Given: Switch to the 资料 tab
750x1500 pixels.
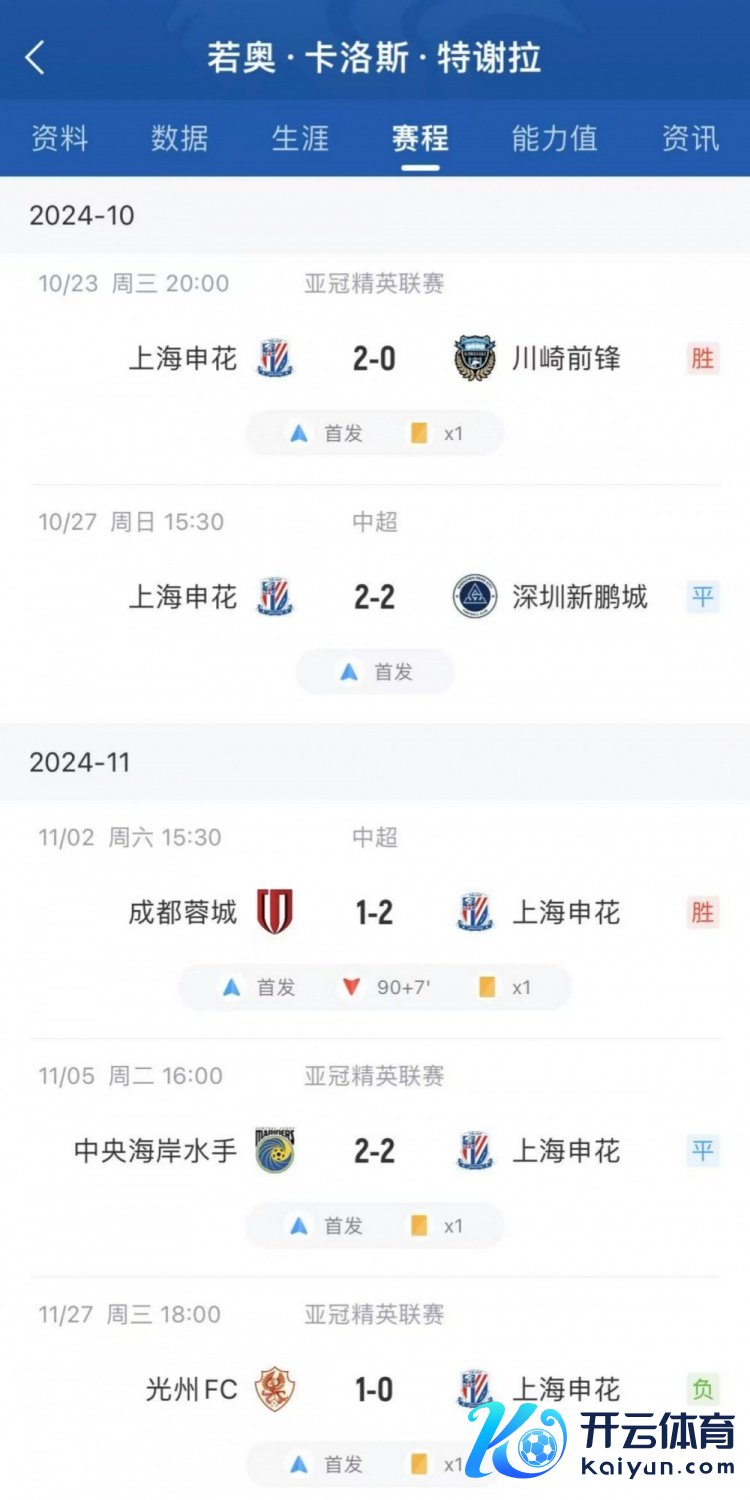Looking at the screenshot, I should (x=59, y=138).
